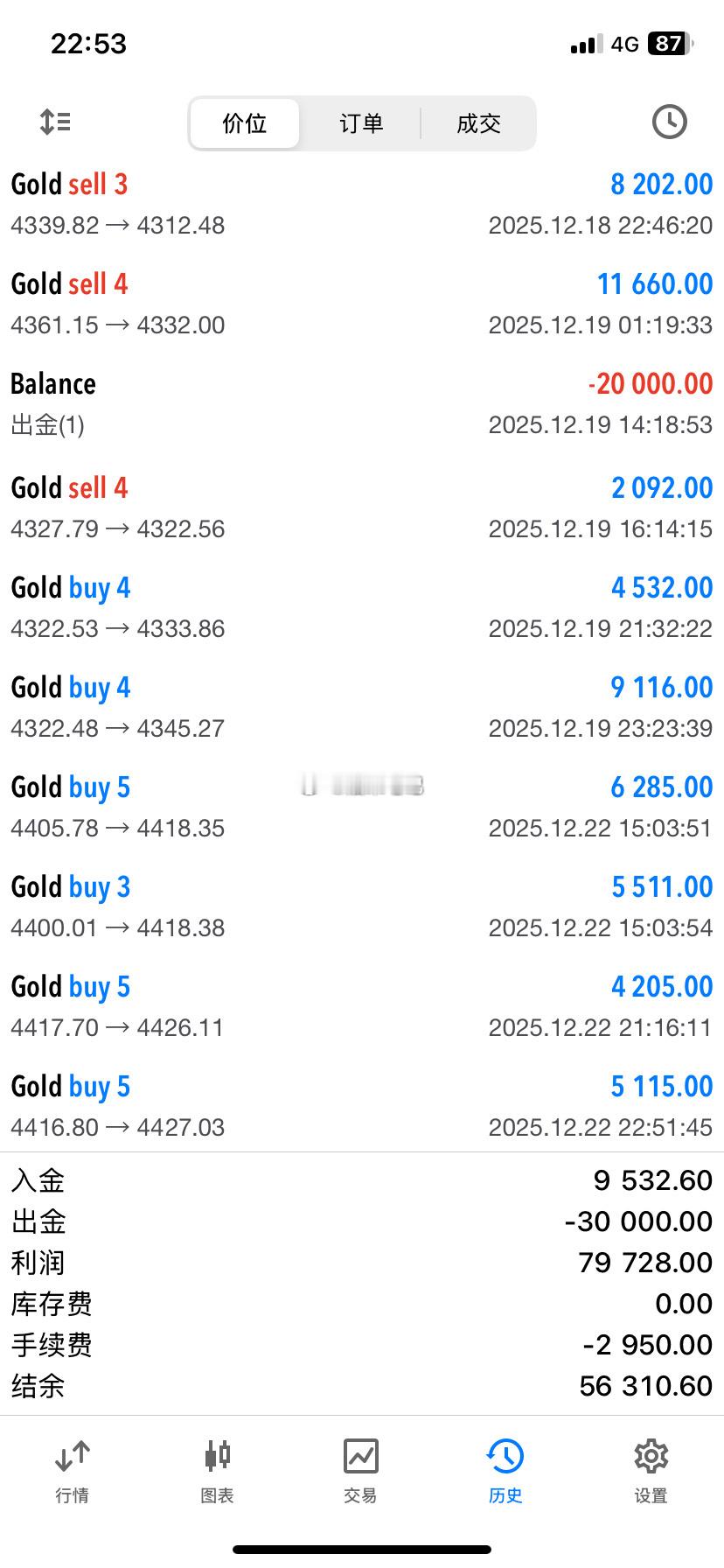Open the history period clock icon
724x1568 pixels.
[x=669, y=122]
